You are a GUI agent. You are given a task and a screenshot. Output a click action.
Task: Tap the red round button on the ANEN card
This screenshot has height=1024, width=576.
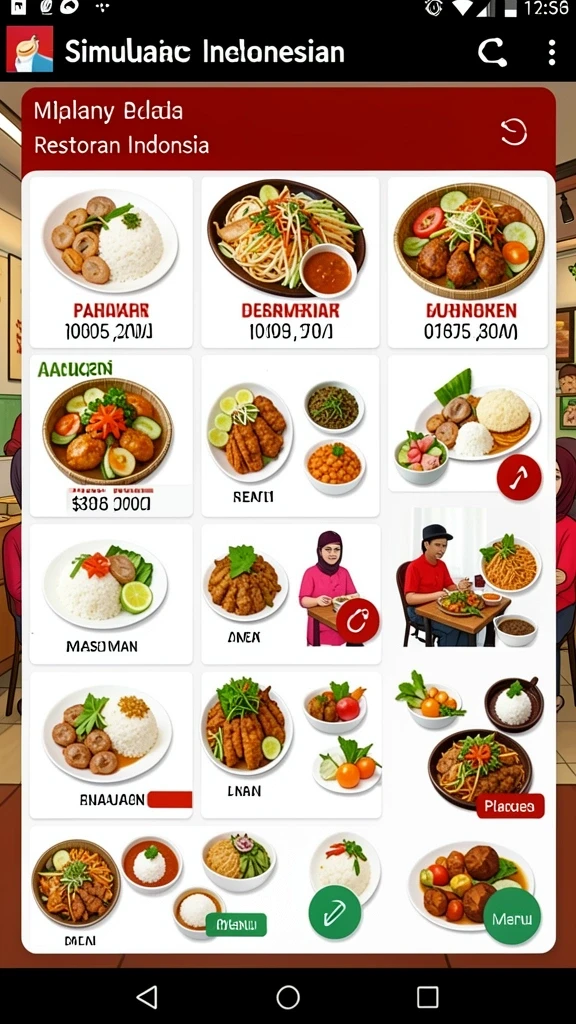coord(357,621)
